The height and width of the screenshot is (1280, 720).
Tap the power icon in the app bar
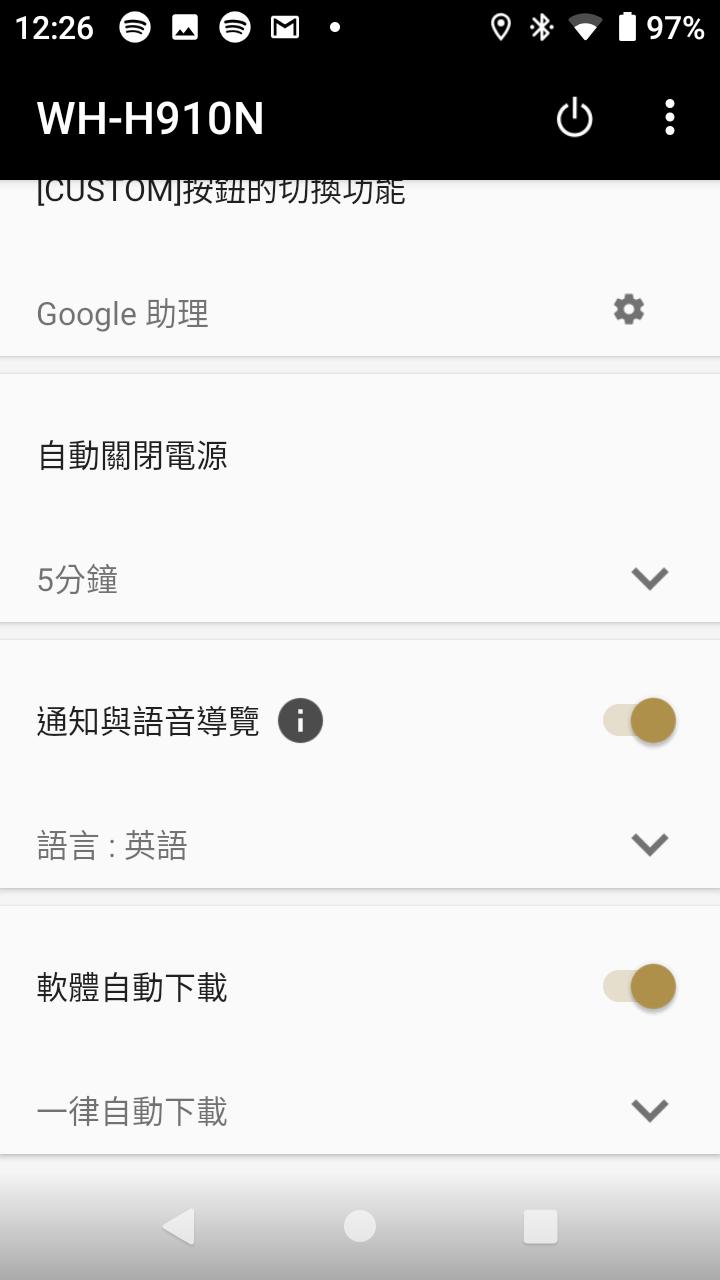(x=573, y=117)
